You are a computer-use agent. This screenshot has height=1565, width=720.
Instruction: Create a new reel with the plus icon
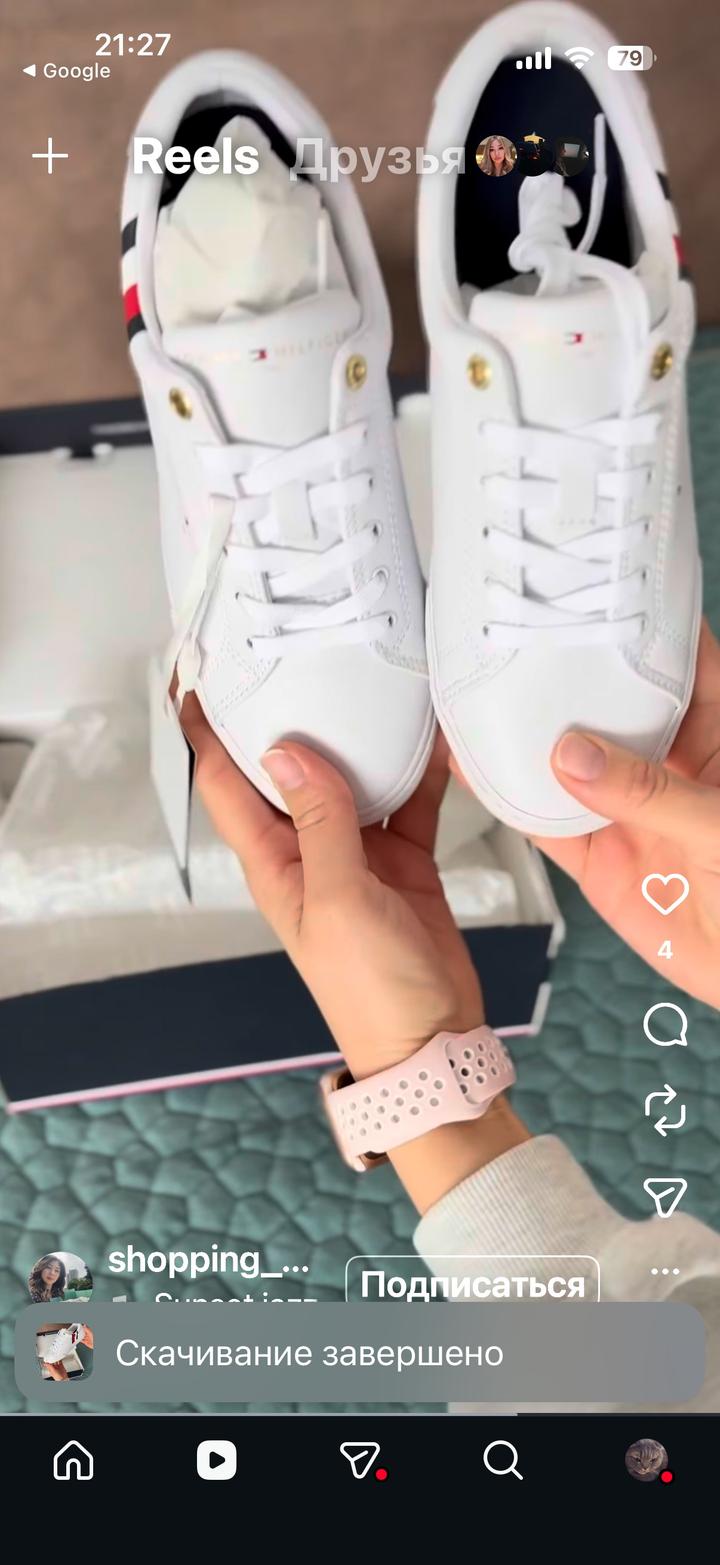coord(50,156)
